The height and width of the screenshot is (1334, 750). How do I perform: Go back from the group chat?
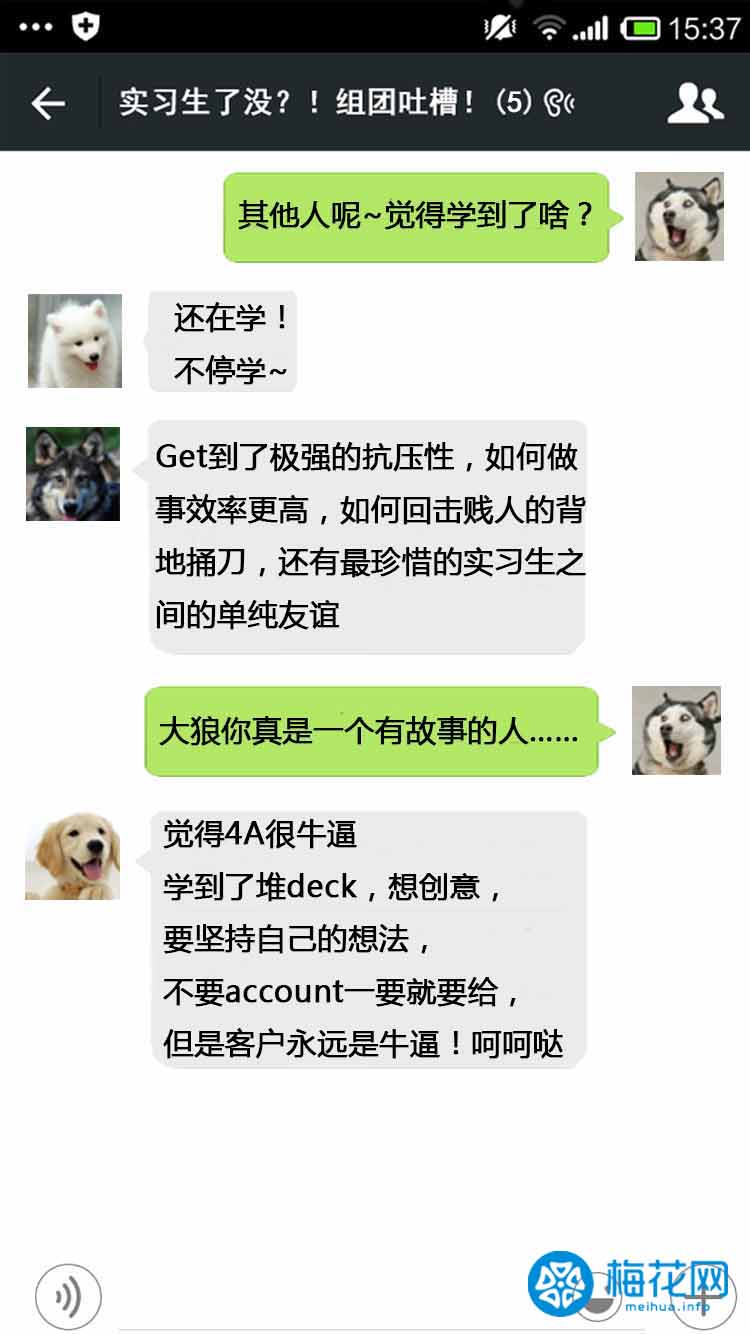(48, 103)
